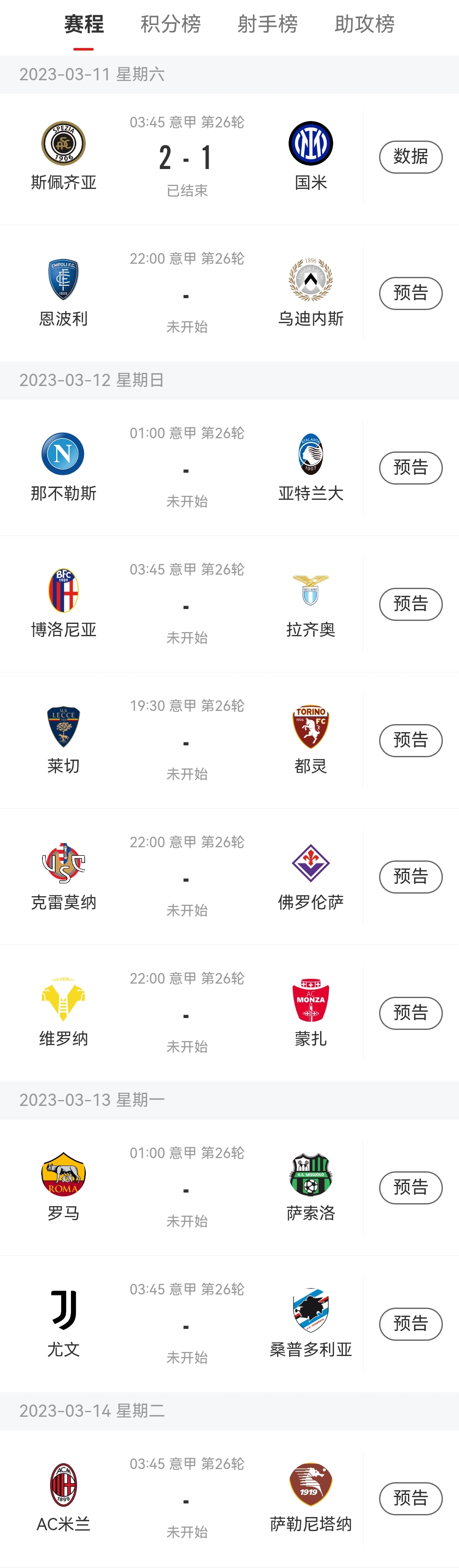See 预告 for AC米兰 vs 萨勒尼塔纳
The image size is (459, 1568).
point(410,1499)
